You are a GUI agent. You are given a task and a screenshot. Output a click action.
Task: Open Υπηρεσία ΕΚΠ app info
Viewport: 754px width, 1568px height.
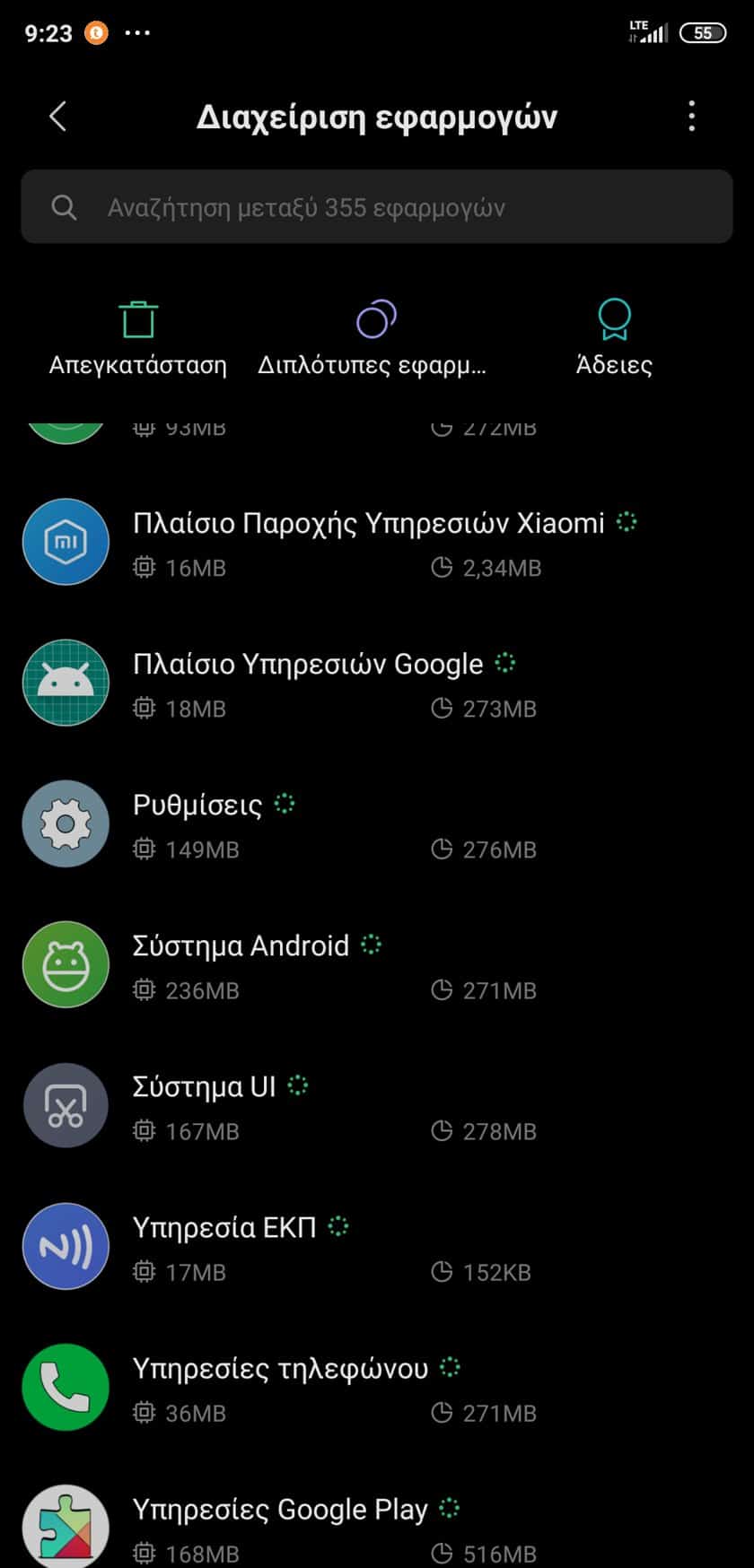click(x=377, y=1247)
